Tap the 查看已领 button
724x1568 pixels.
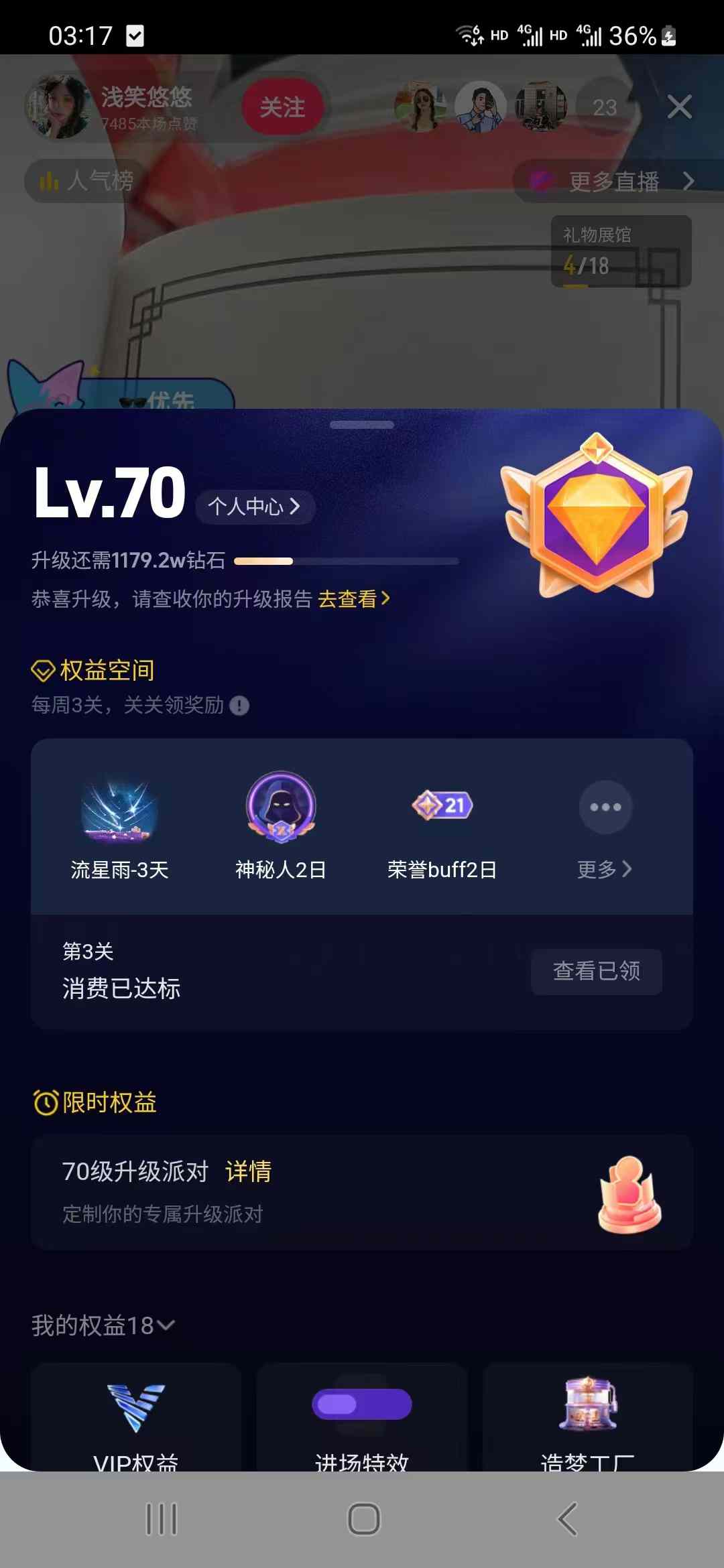pos(596,971)
